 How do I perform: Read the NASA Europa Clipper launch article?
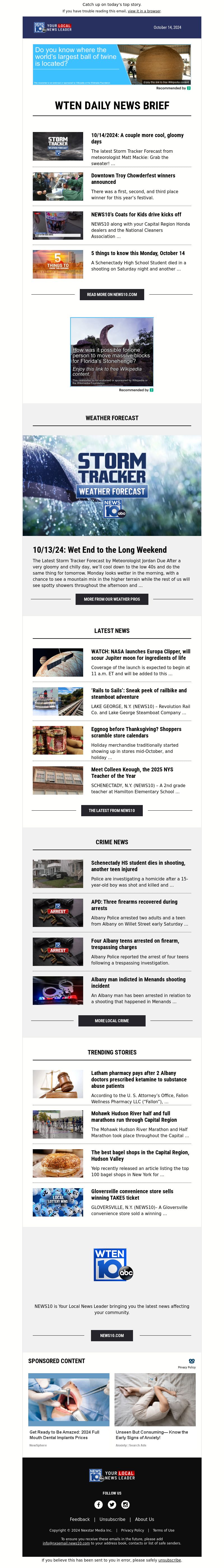click(x=140, y=654)
